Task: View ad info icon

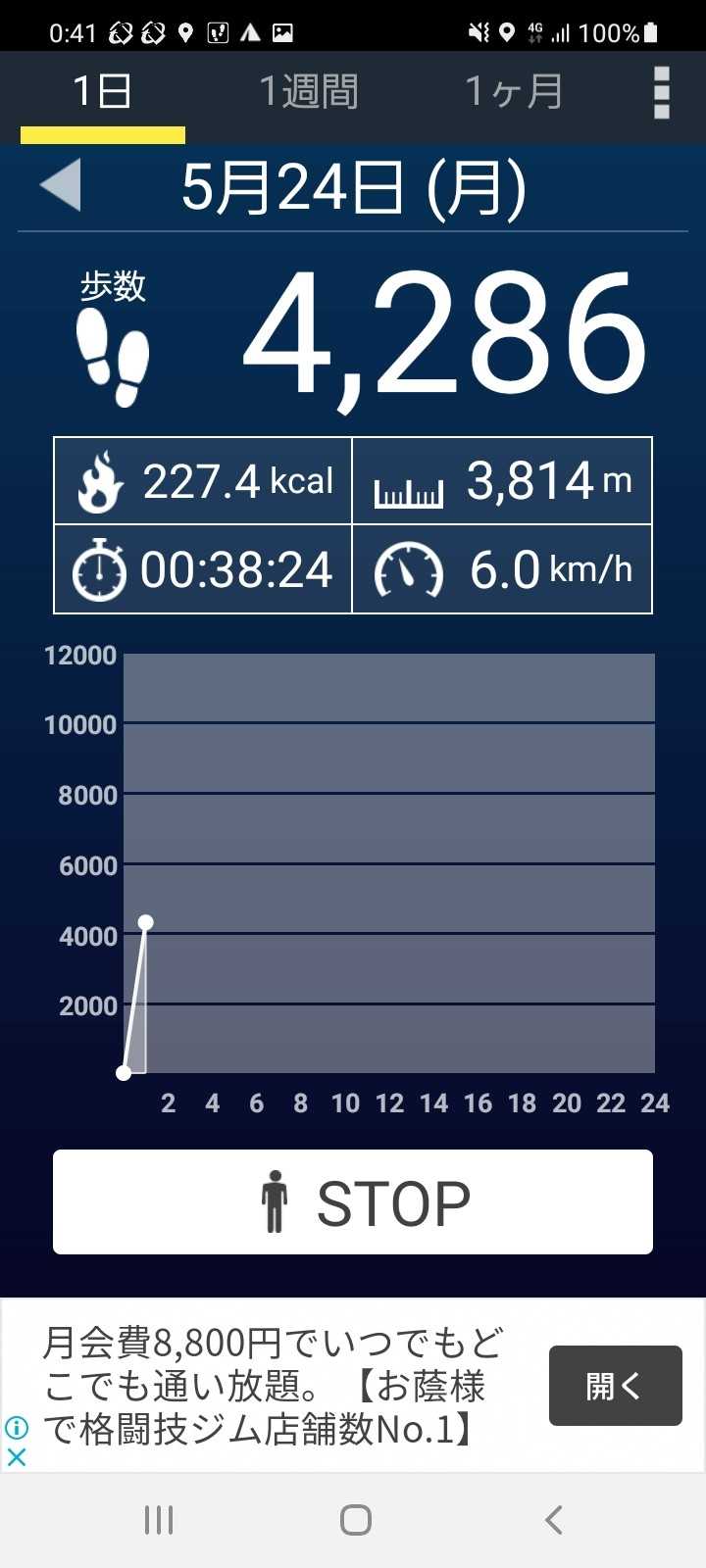Action: click(17, 1427)
